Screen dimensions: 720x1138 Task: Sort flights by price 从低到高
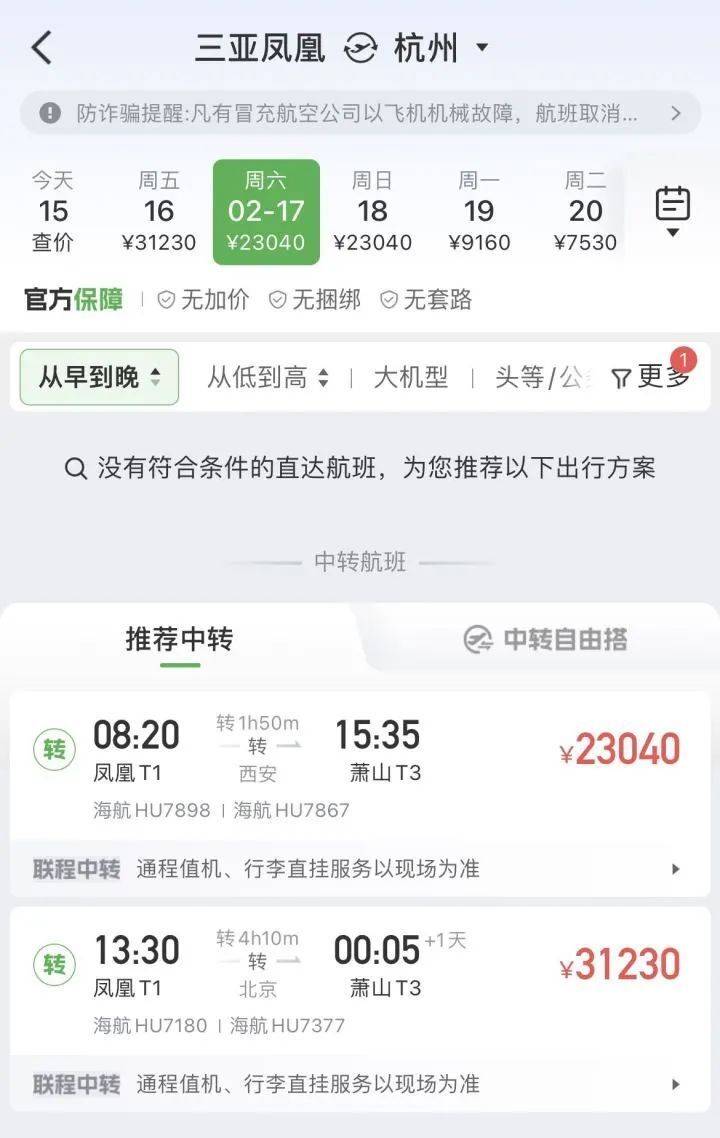267,377
